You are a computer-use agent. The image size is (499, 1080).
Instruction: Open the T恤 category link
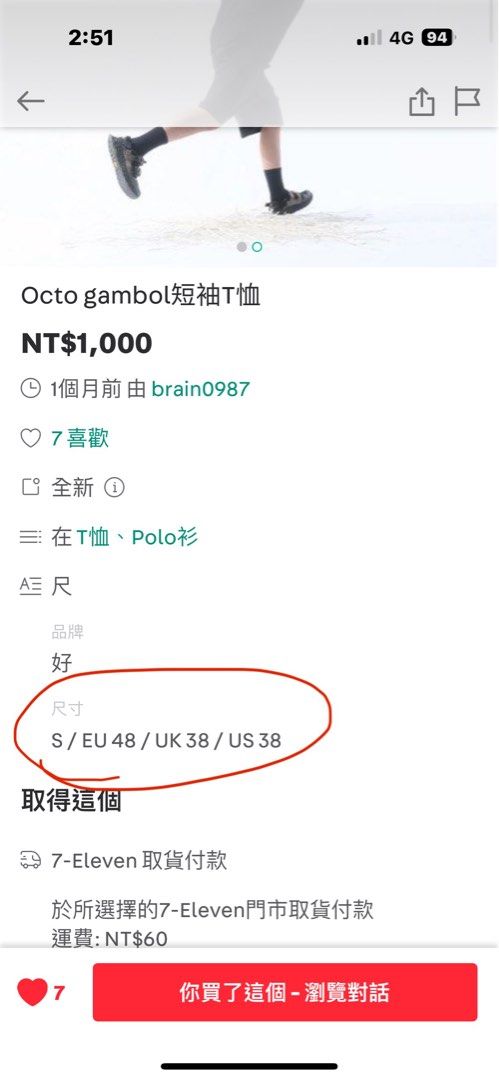(92, 537)
